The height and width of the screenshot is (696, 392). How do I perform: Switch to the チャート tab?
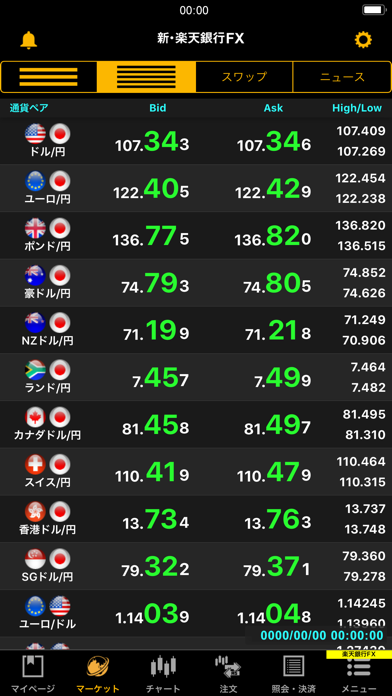click(x=163, y=673)
